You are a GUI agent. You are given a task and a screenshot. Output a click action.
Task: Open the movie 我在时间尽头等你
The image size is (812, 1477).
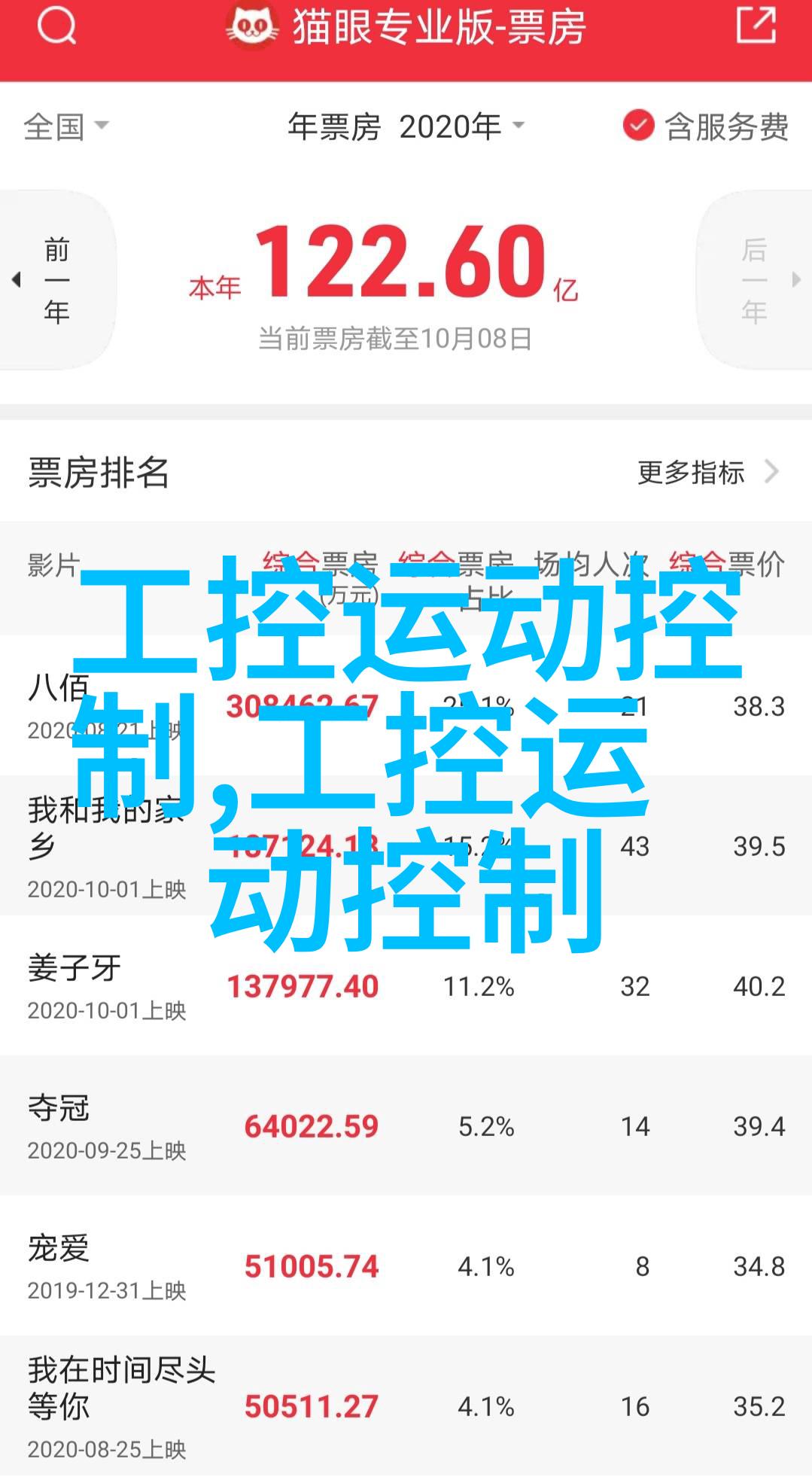(x=406, y=1405)
